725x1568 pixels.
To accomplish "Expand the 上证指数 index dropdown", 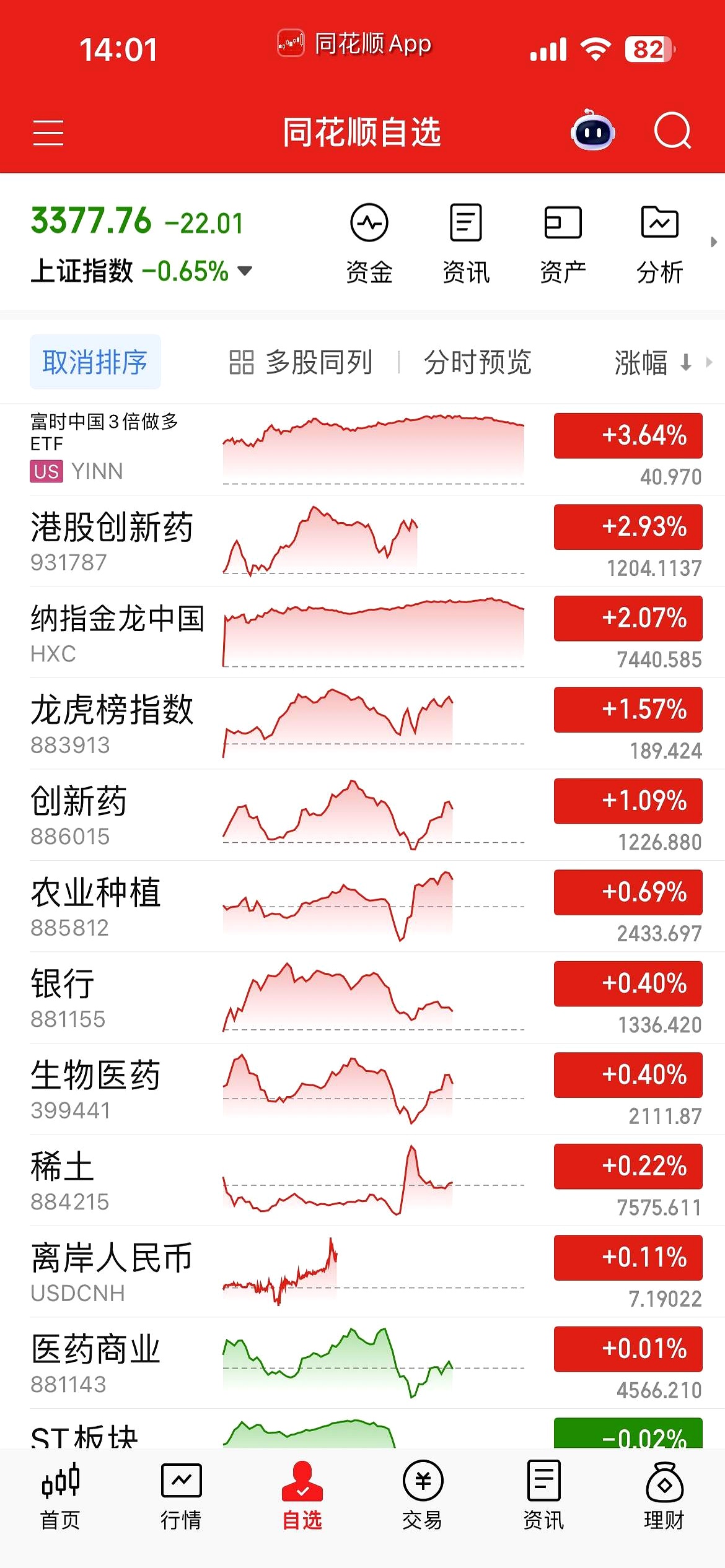I will click(245, 271).
